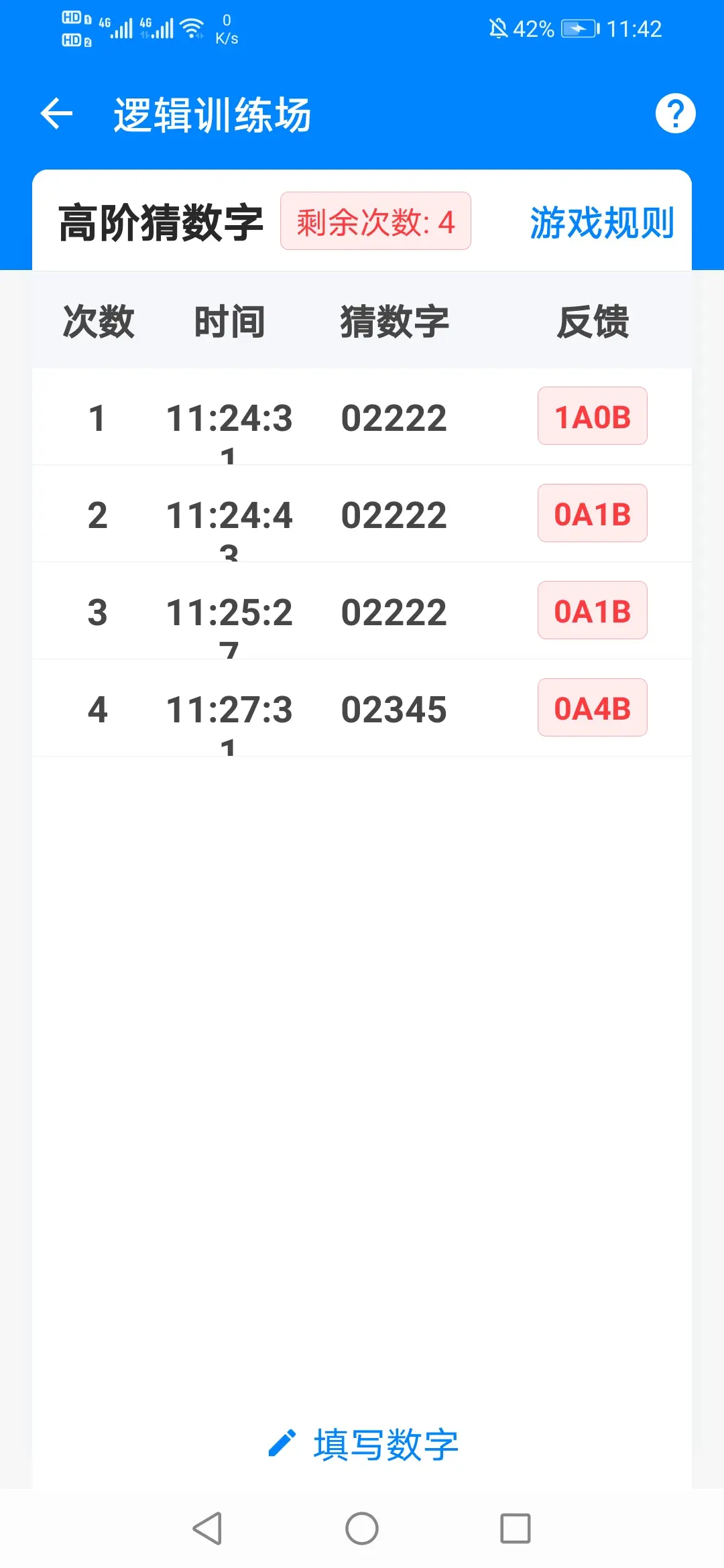Go to the system home screen
Viewport: 724px width, 1568px height.
click(x=362, y=1528)
